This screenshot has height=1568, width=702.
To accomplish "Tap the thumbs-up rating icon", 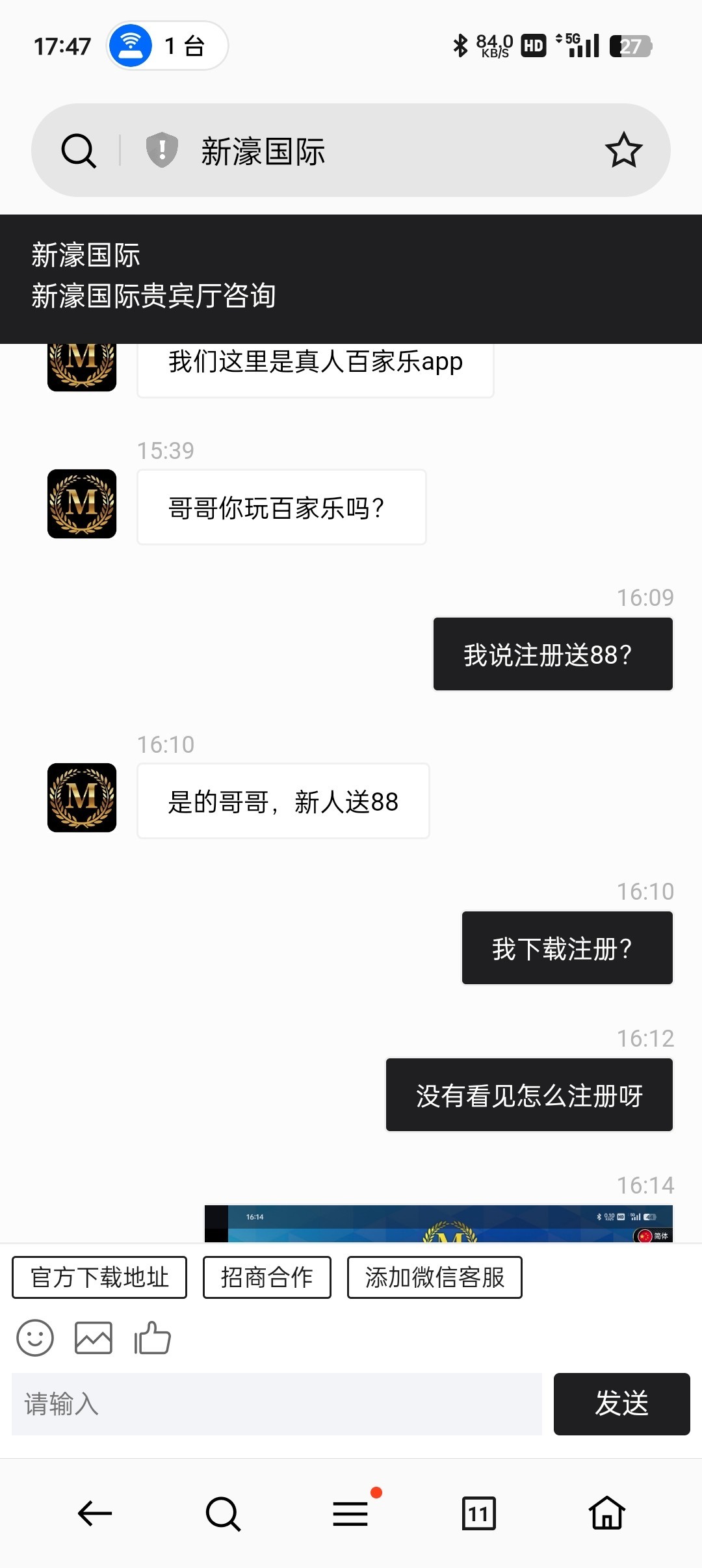I will point(152,1338).
